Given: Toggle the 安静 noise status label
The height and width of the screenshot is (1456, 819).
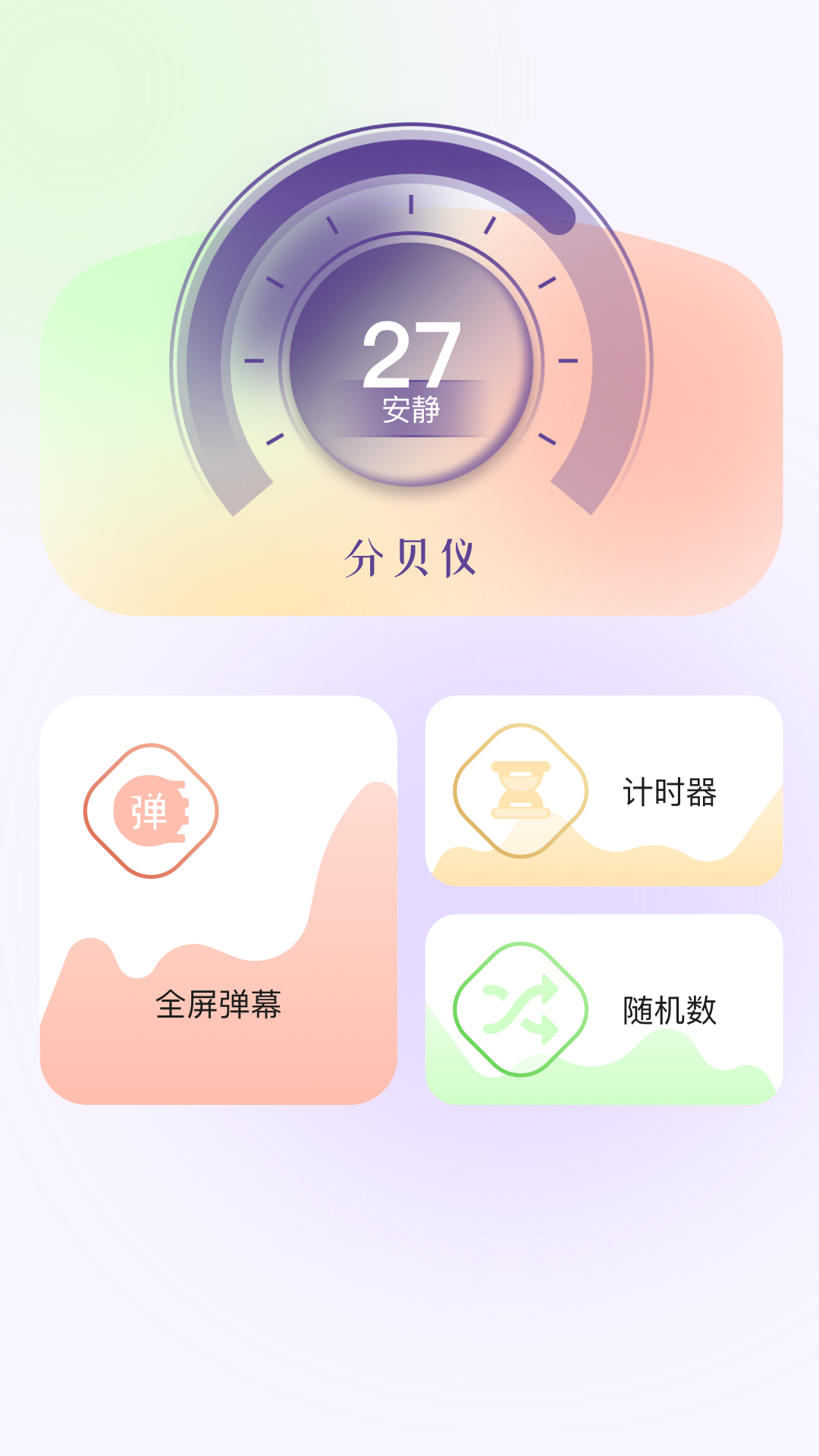Looking at the screenshot, I should pos(409,409).
